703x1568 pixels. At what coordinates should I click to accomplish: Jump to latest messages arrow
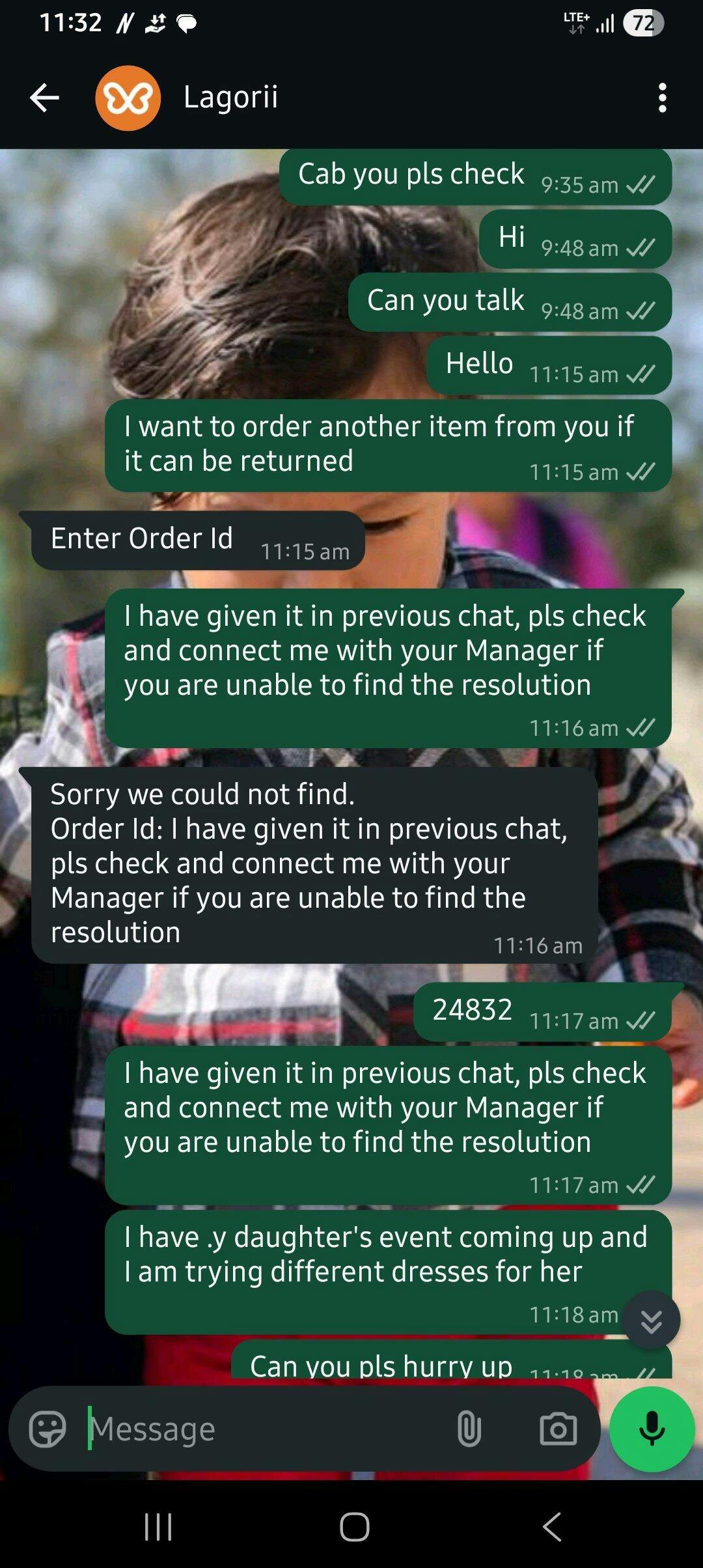(x=651, y=1320)
